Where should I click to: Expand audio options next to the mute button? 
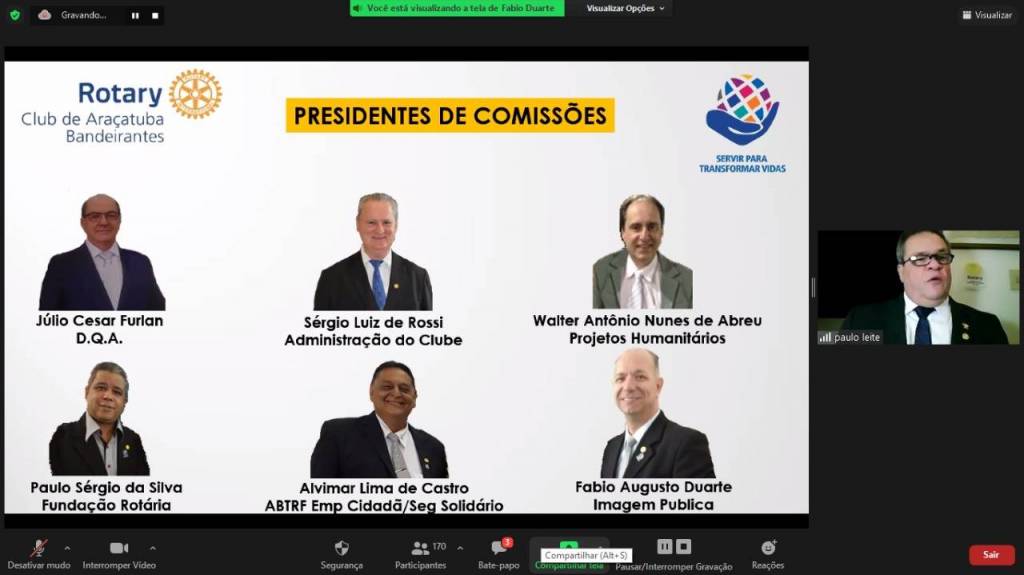click(67, 548)
